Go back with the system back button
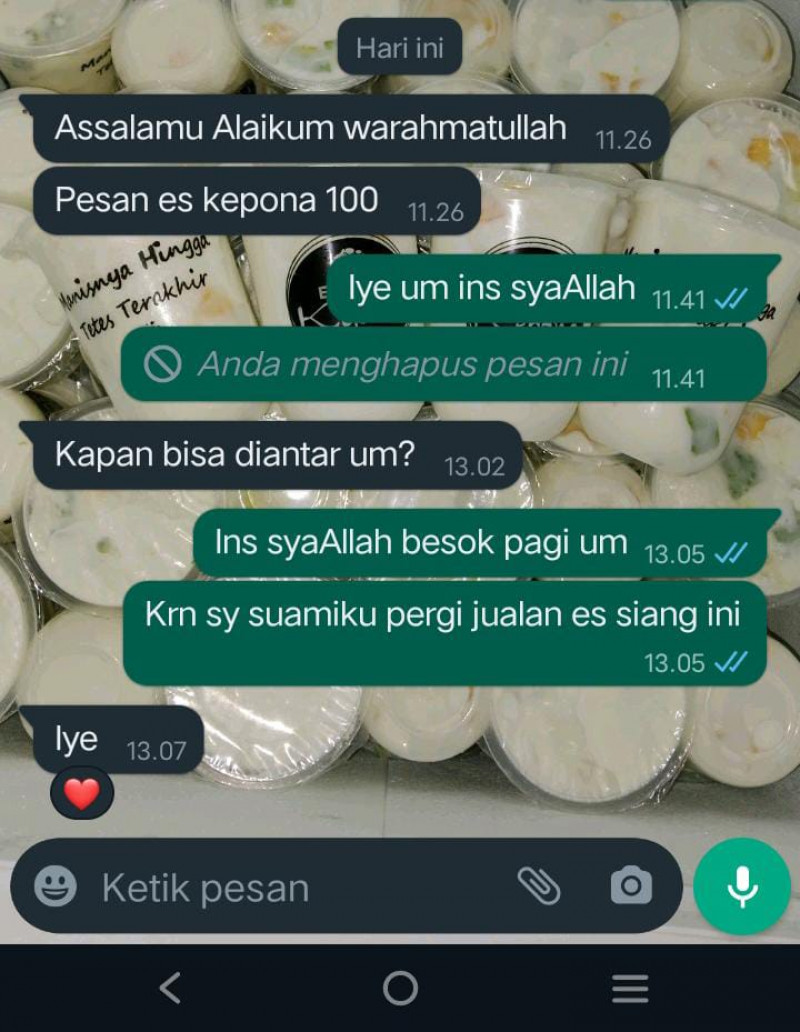The image size is (800, 1032). pyautogui.click(x=170, y=988)
